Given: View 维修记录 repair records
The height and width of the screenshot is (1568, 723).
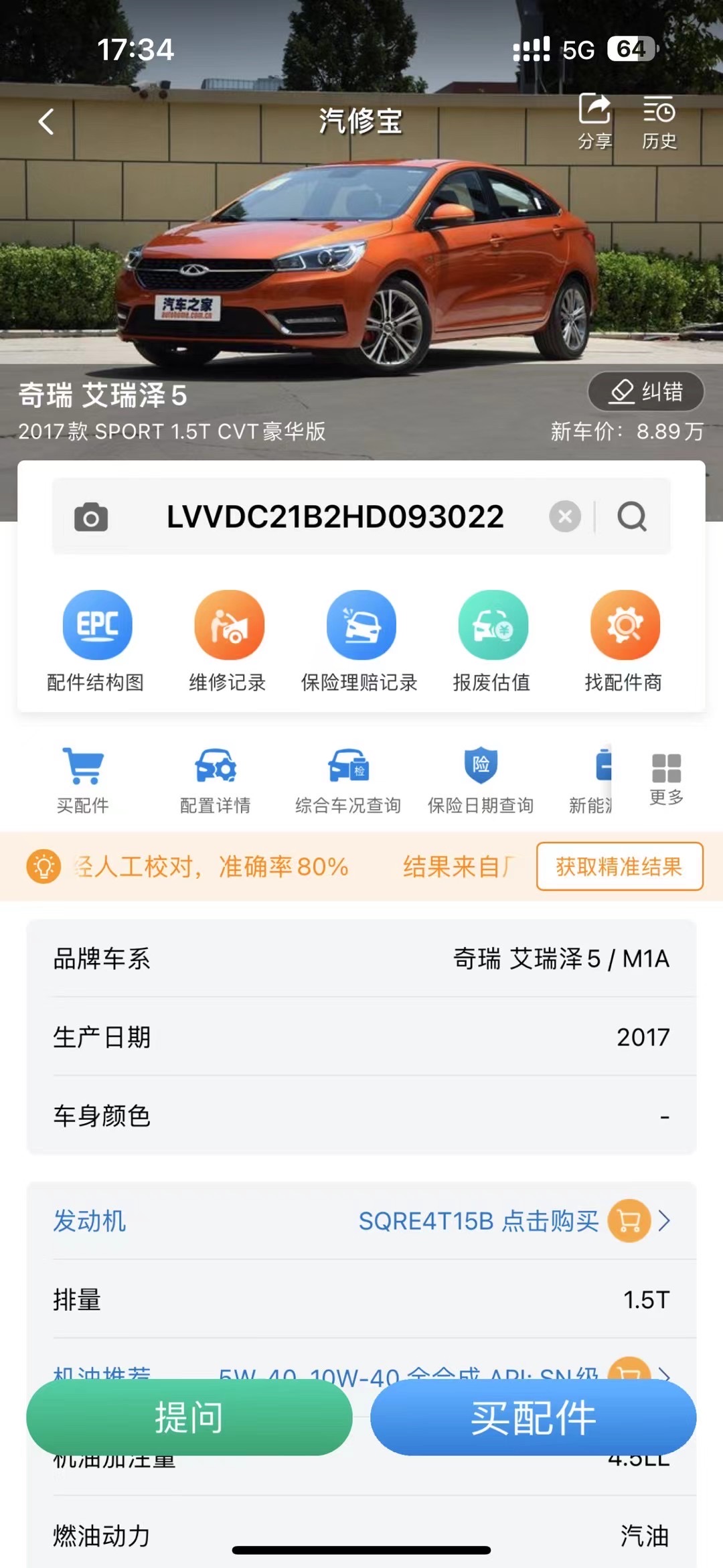Looking at the screenshot, I should click(228, 641).
